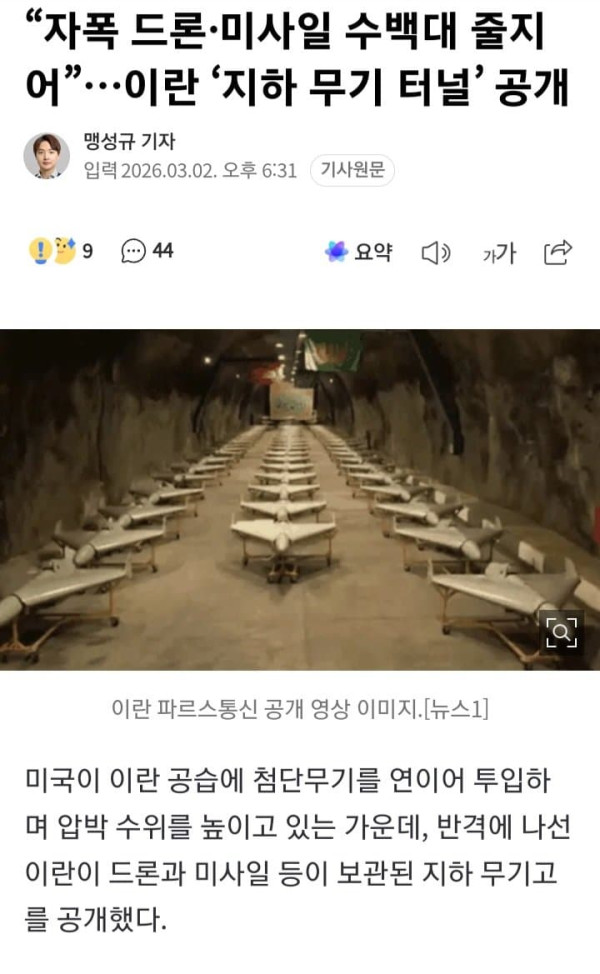Share this article

tap(557, 253)
